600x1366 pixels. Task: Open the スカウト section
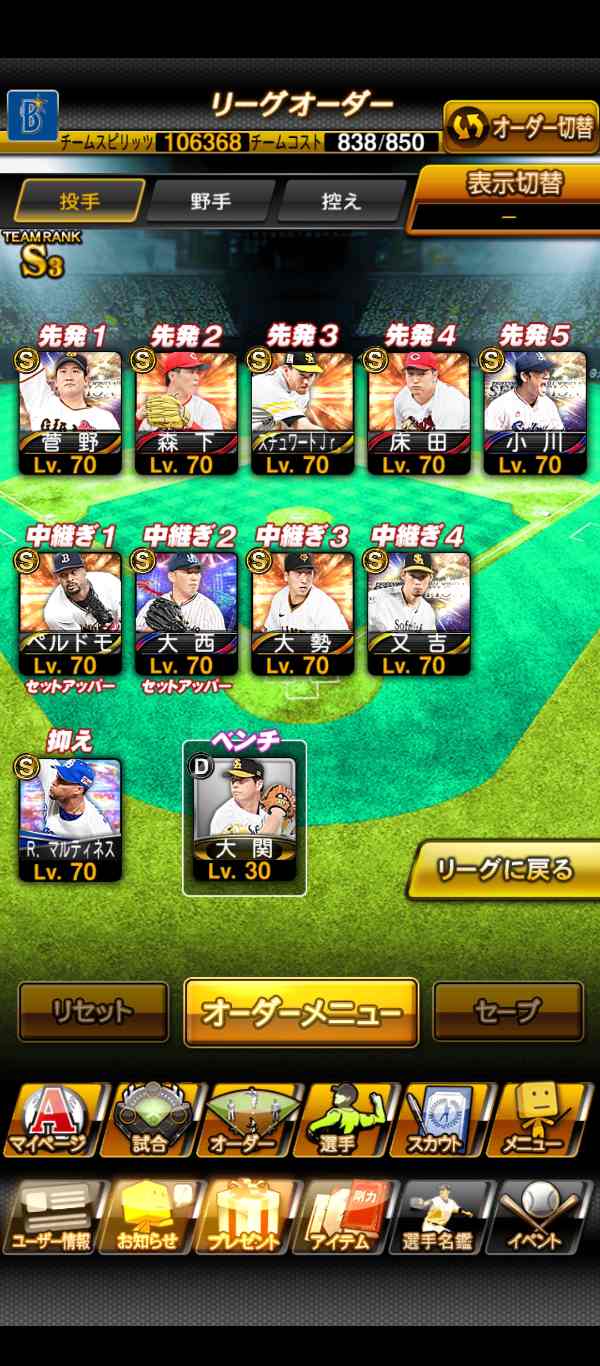[x=446, y=1120]
